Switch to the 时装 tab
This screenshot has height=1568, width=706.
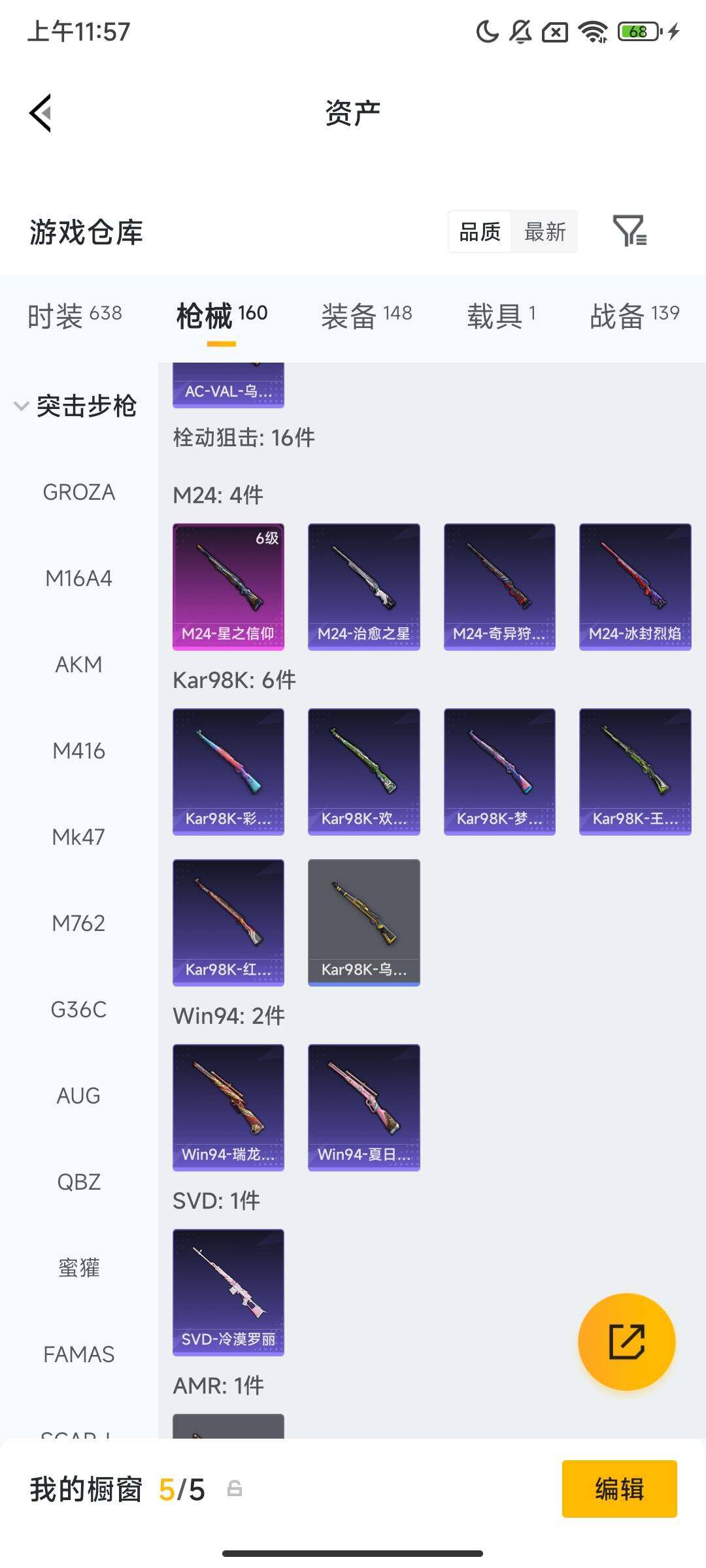[74, 316]
